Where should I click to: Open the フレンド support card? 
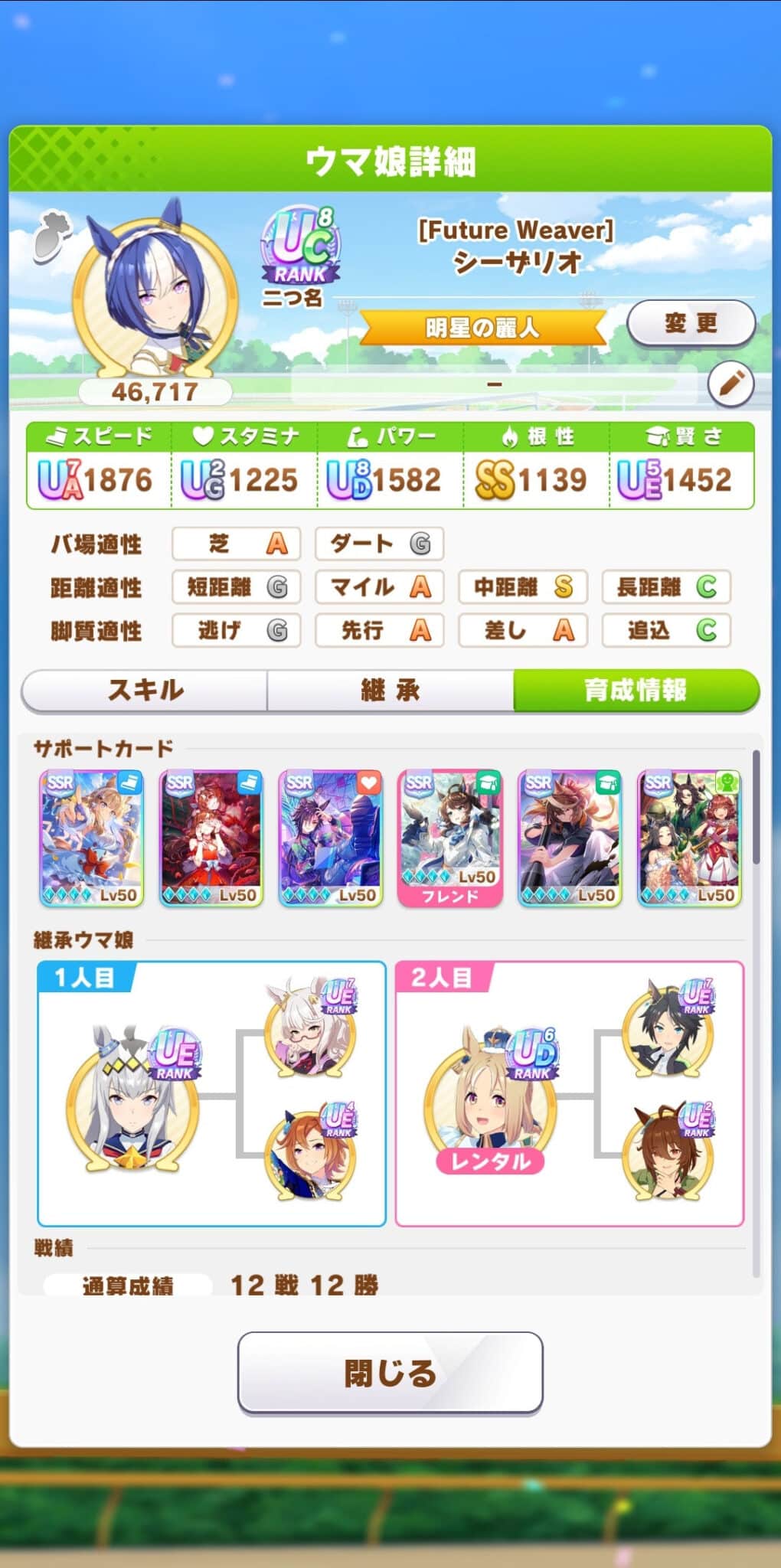point(450,838)
